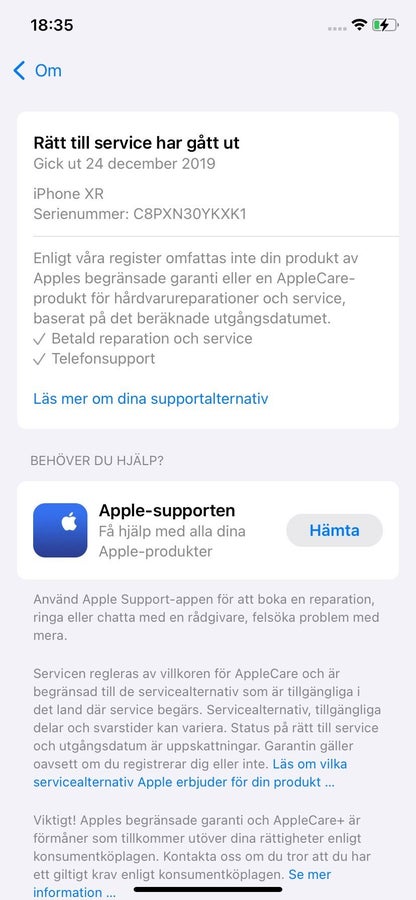This screenshot has height=900, width=416.
Task: Open the Apple-supporten app card
Action: click(208, 530)
